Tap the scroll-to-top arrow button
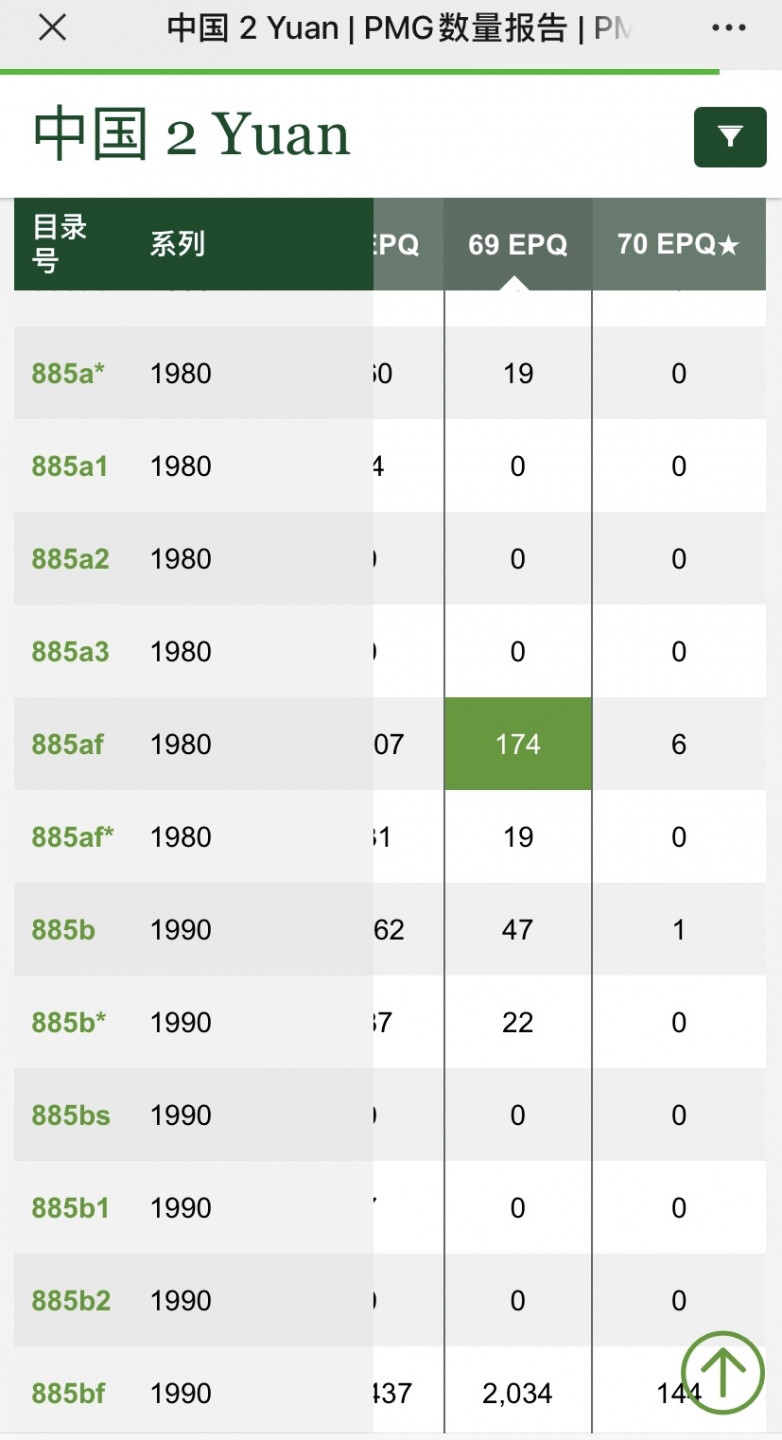 click(722, 1372)
